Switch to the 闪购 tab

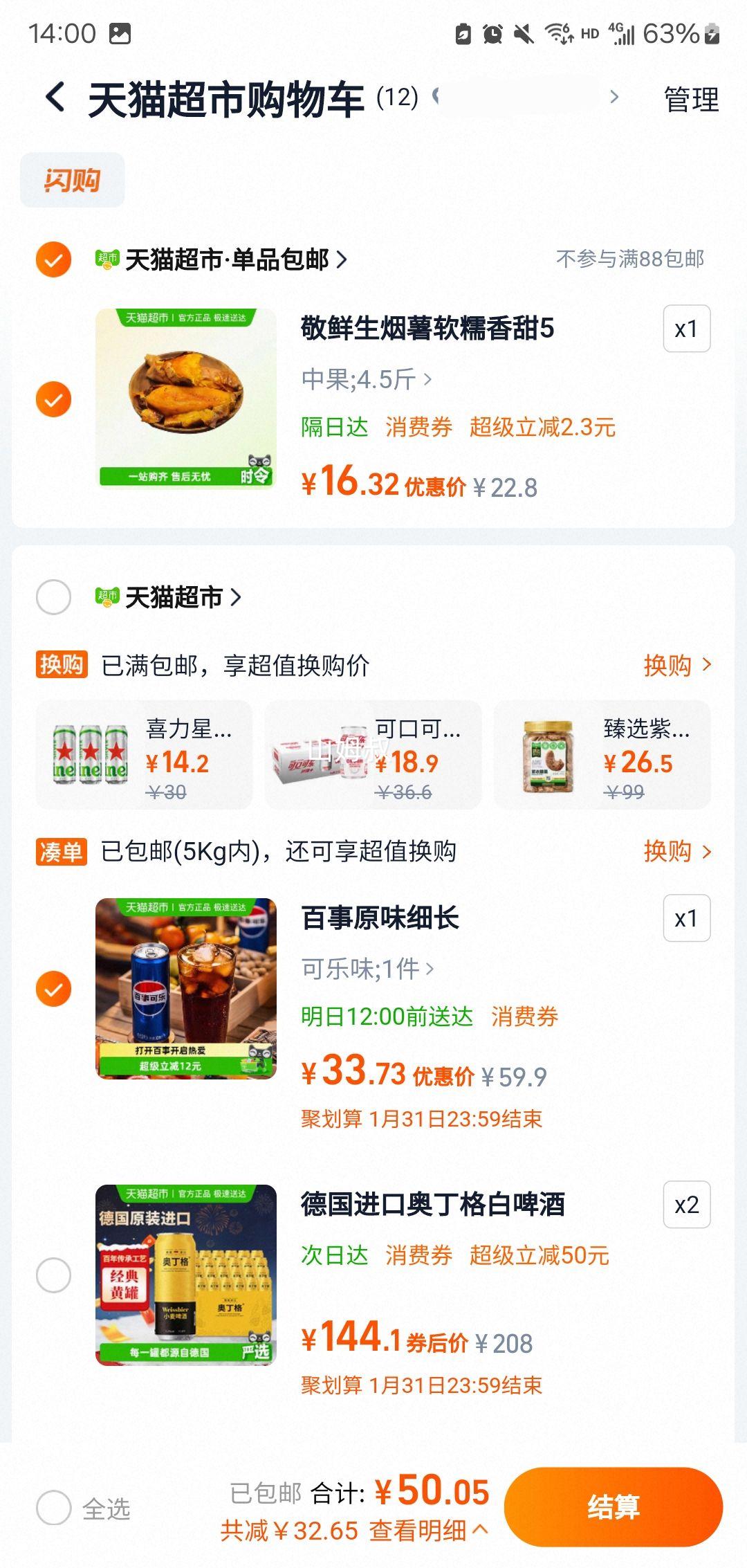coord(71,179)
